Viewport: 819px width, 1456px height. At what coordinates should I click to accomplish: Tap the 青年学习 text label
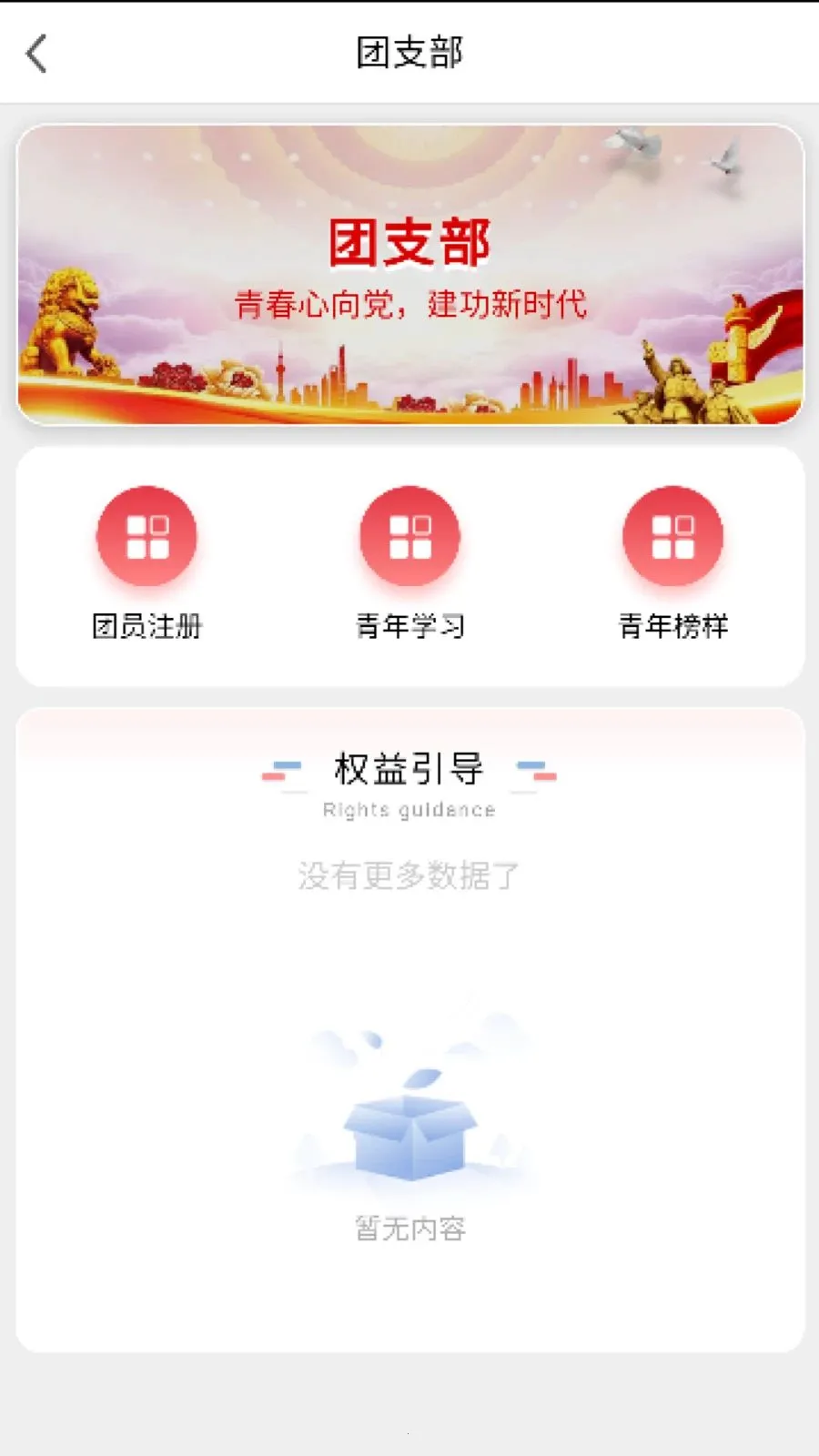point(409,626)
